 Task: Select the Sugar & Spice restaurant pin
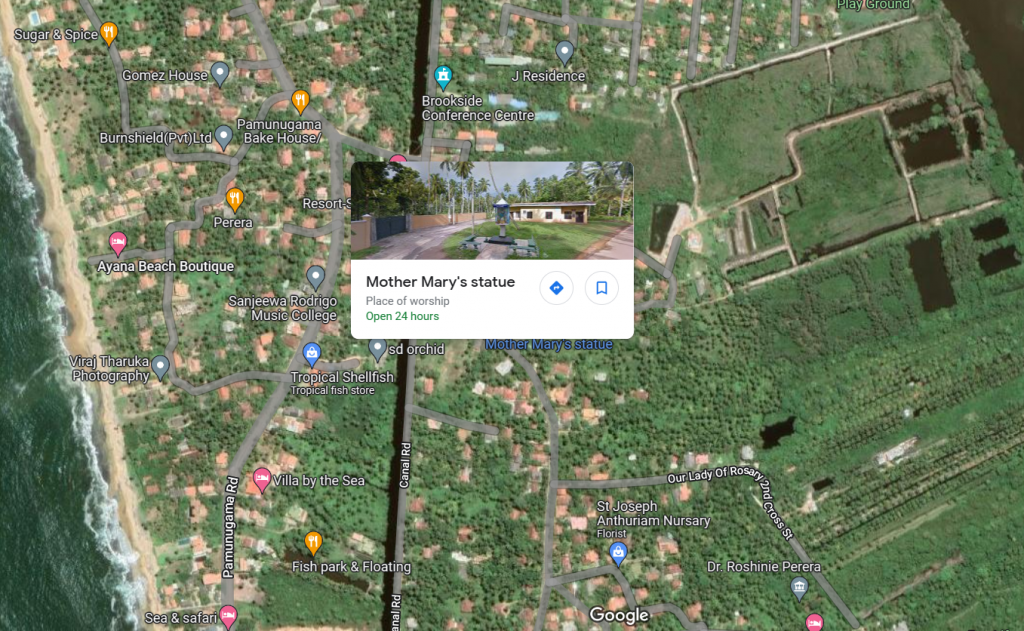point(109,33)
